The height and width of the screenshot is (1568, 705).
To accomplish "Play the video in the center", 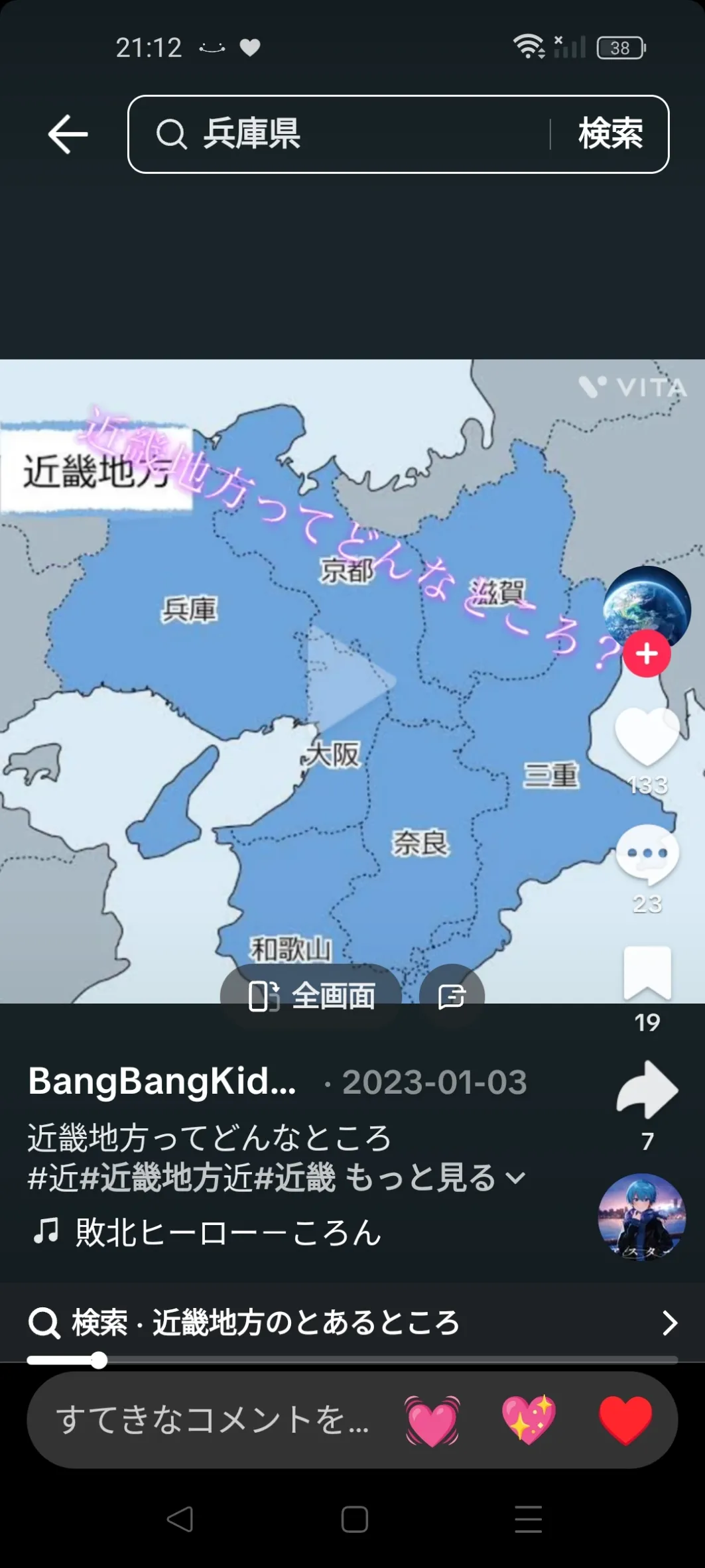I will click(x=352, y=681).
